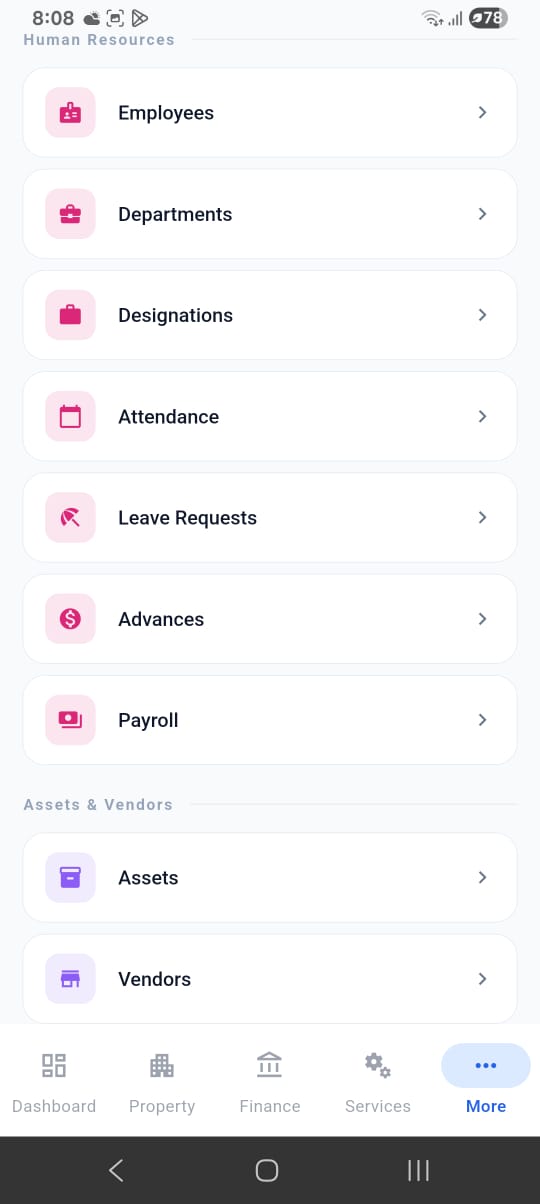The height and width of the screenshot is (1204, 540).
Task: Open Payroll
Action: click(270, 720)
